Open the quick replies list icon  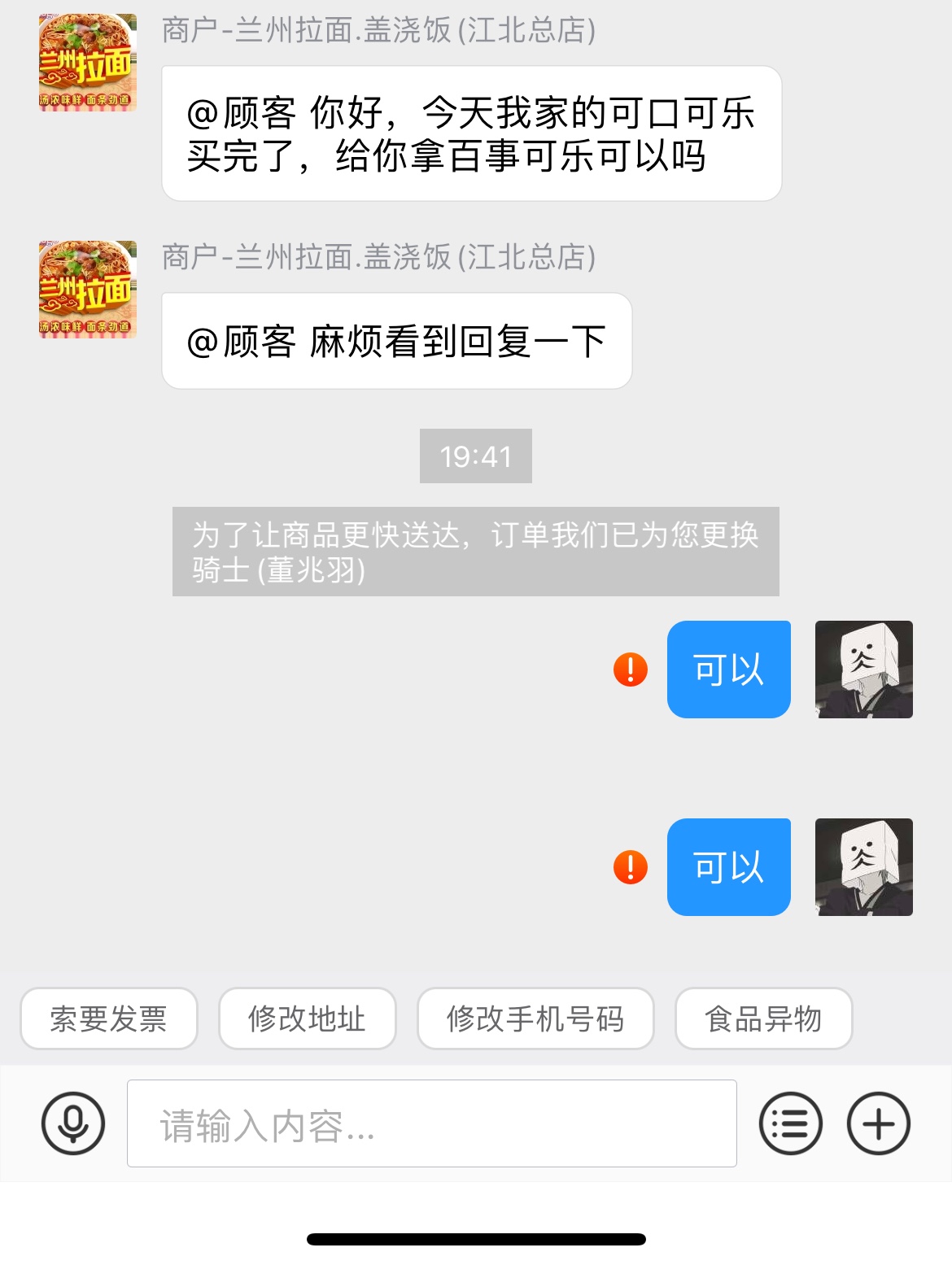point(790,1123)
